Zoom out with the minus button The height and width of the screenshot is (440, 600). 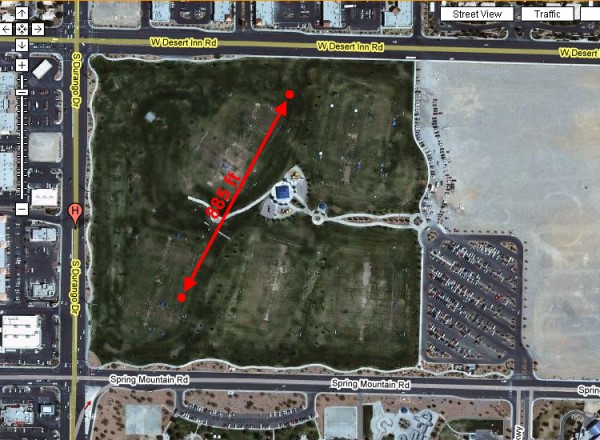tap(22, 208)
